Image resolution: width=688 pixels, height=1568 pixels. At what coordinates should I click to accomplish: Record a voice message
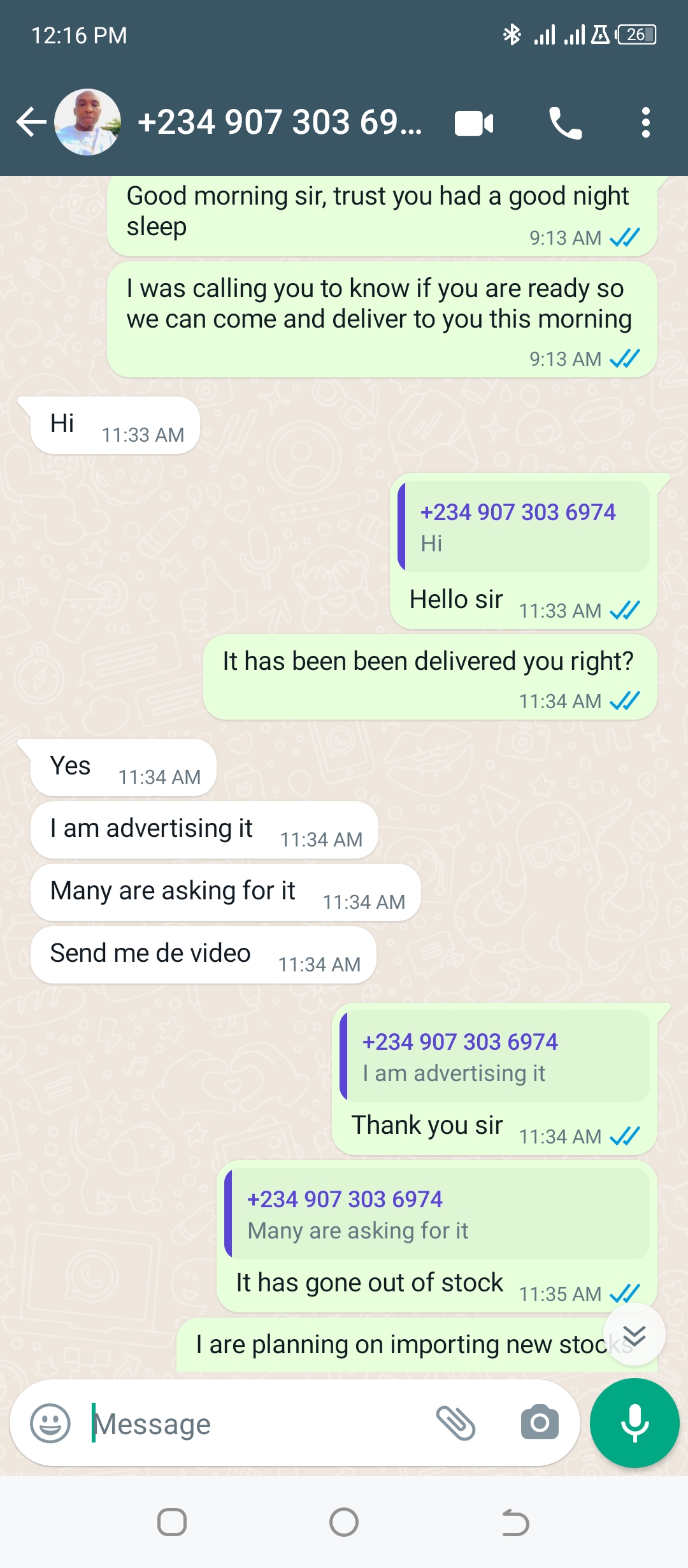[x=634, y=1423]
